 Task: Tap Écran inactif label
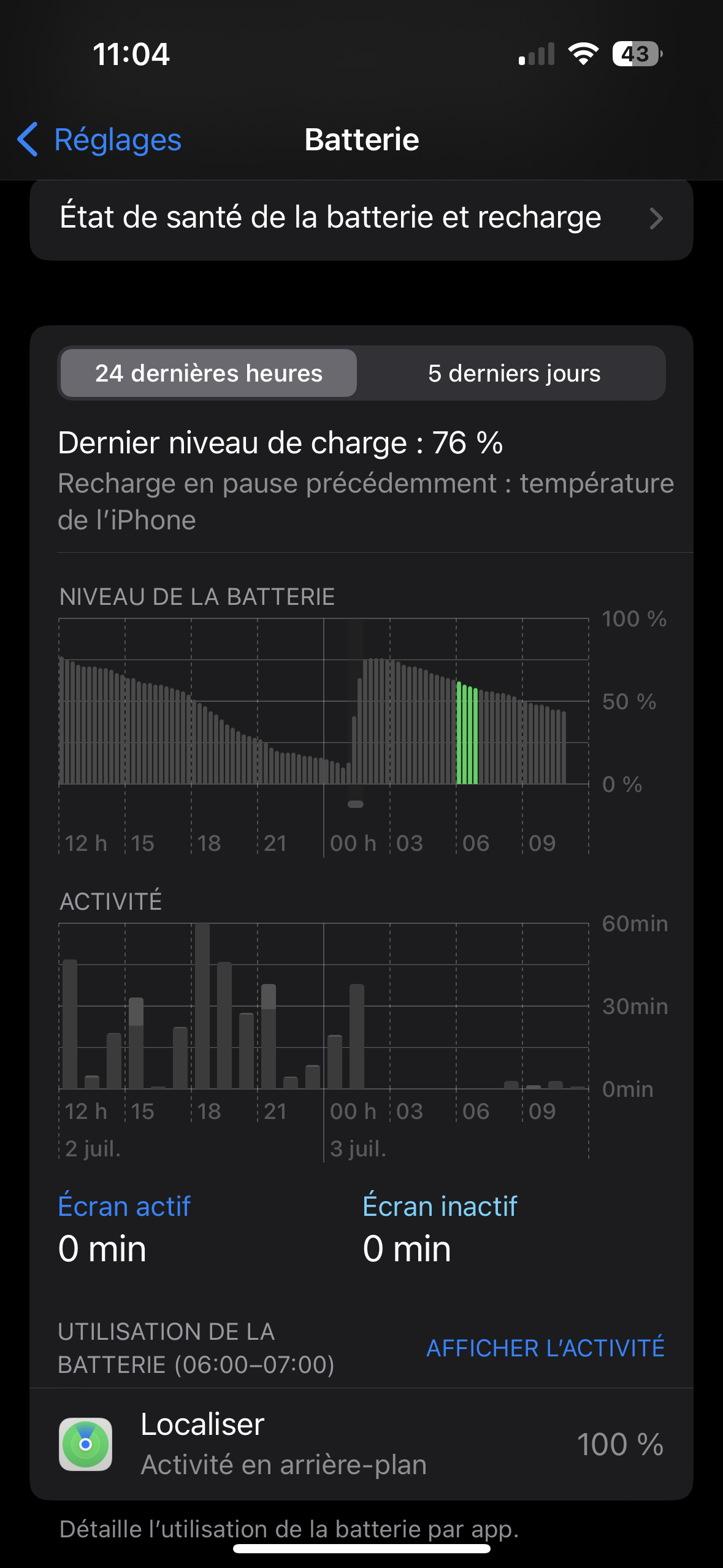coord(440,1206)
